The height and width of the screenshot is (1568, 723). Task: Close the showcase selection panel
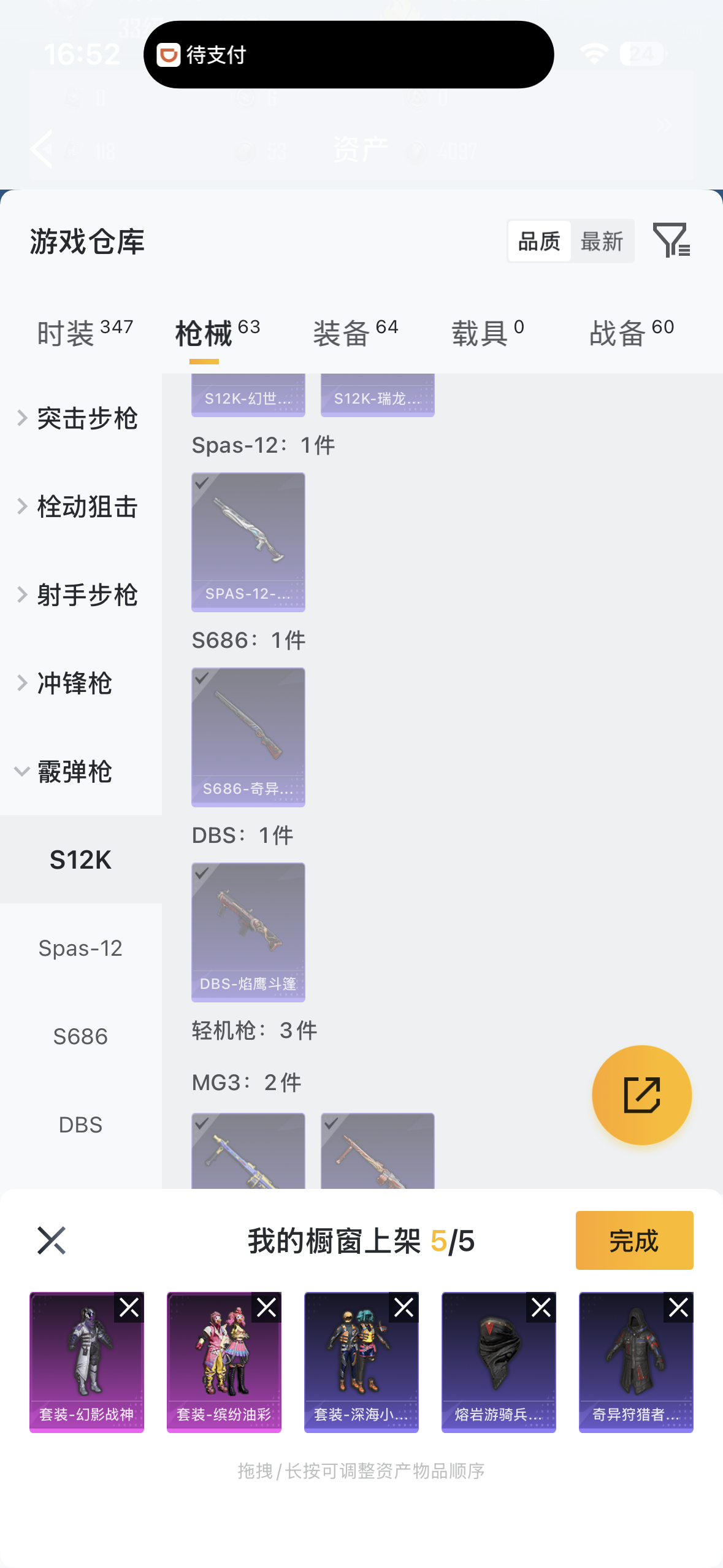52,1240
